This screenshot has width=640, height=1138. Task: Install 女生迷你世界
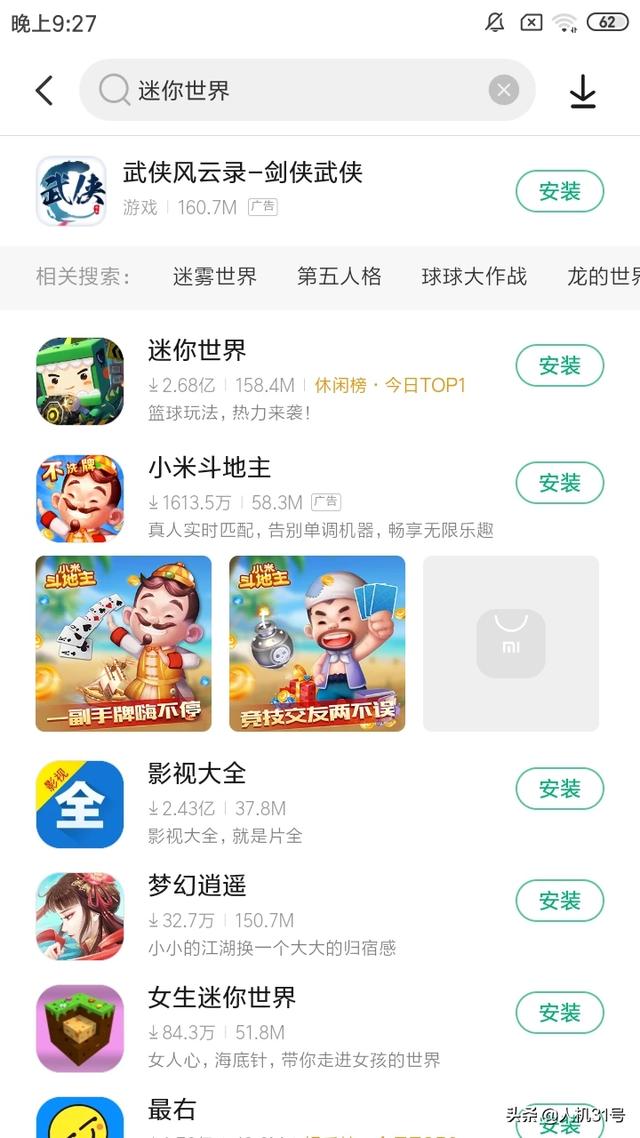pos(560,1013)
